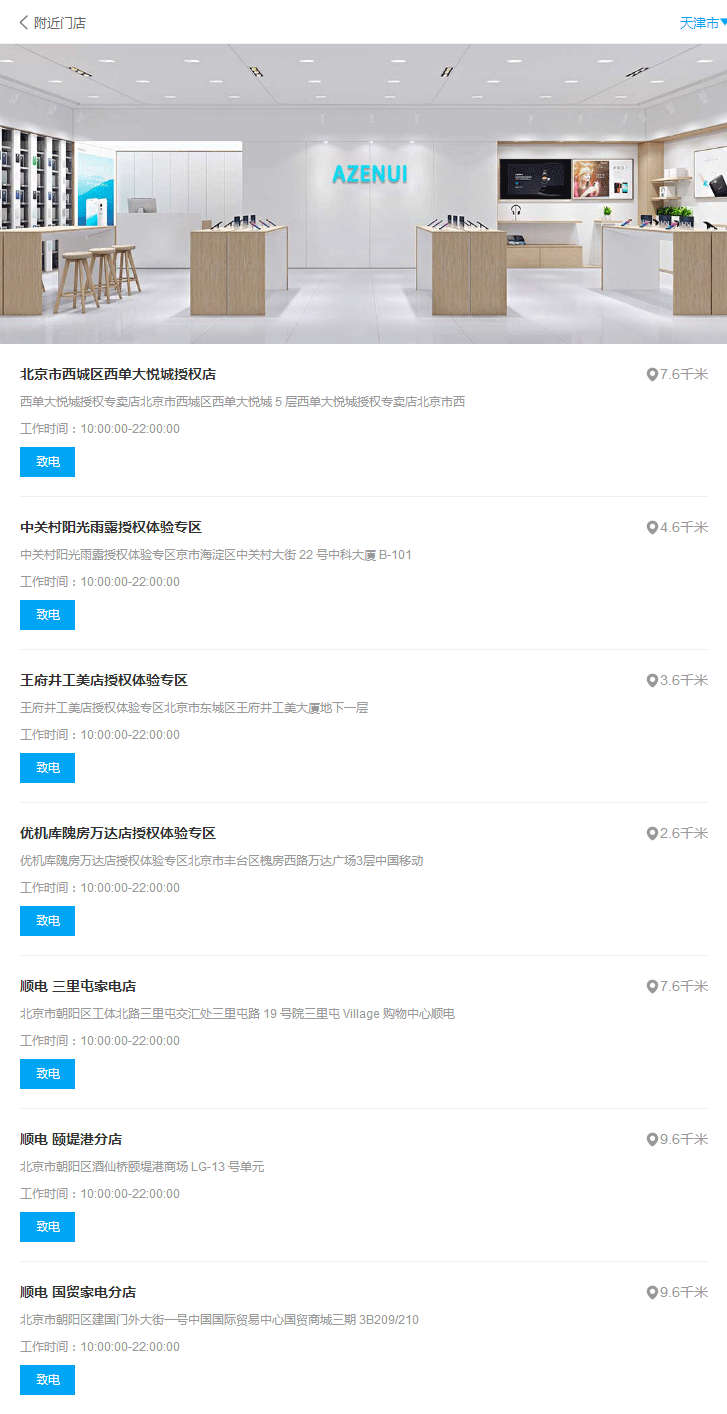Image resolution: width=727 pixels, height=1414 pixels.
Task: Call the 北京市西城区西单大悦城授权店 store
Action: point(47,462)
